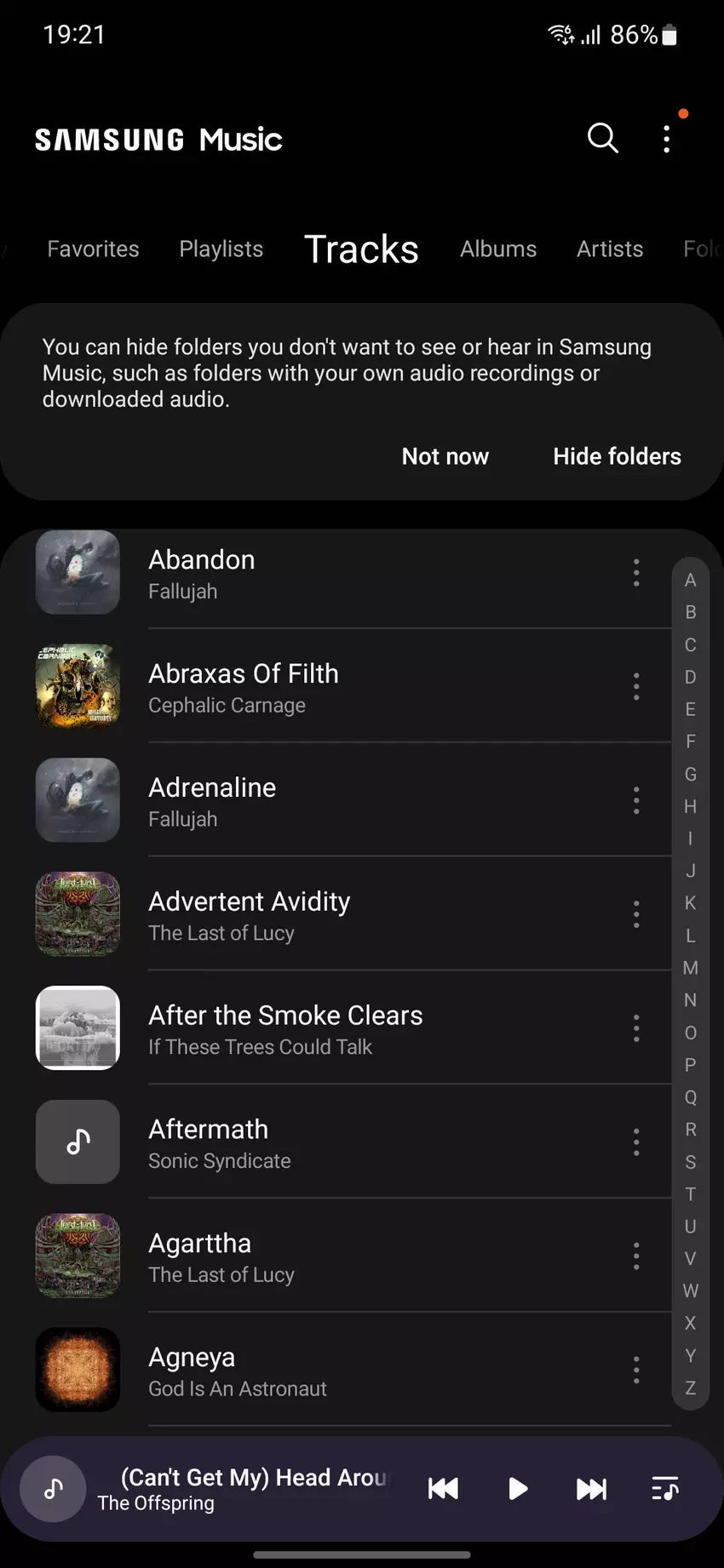
Task: Open the search icon
Action: click(x=602, y=138)
